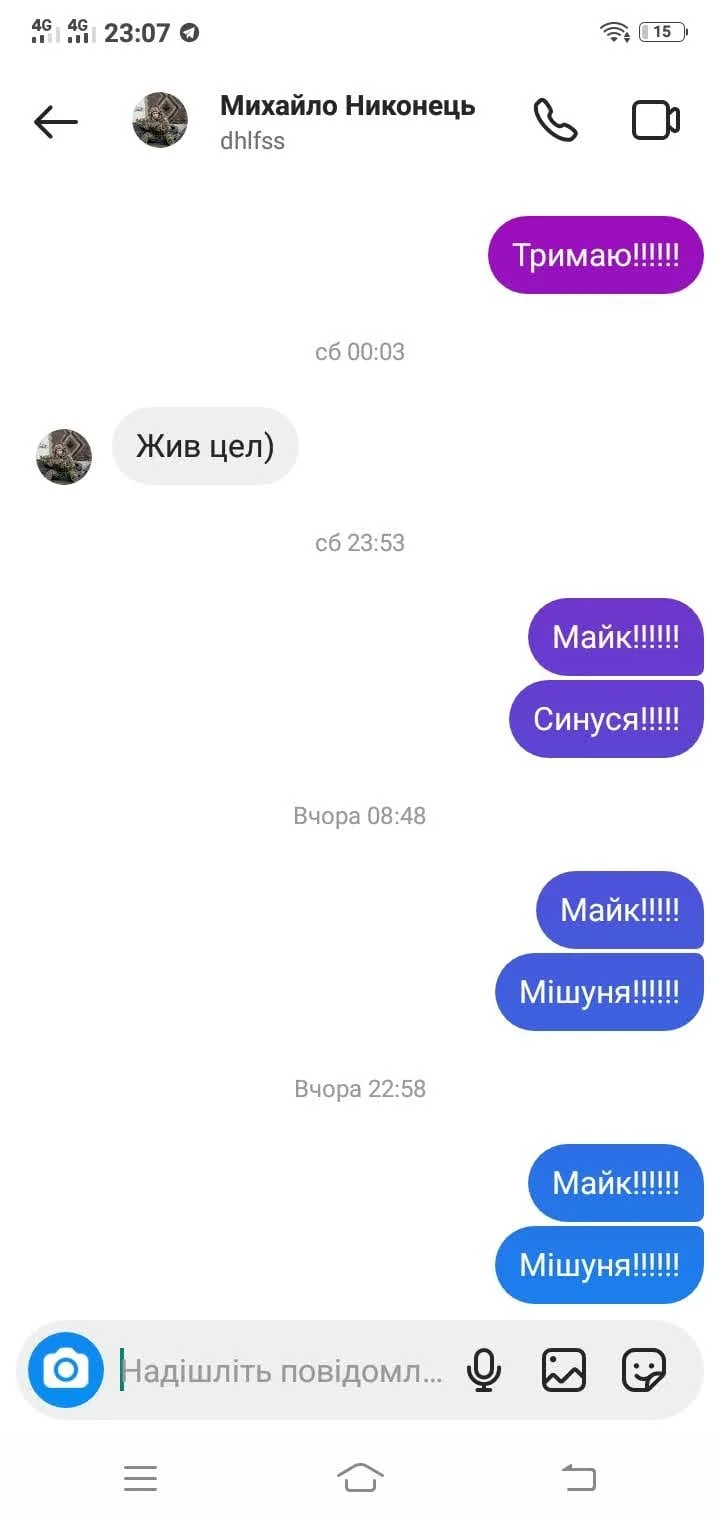Record a voice message with the microphone

click(484, 1370)
